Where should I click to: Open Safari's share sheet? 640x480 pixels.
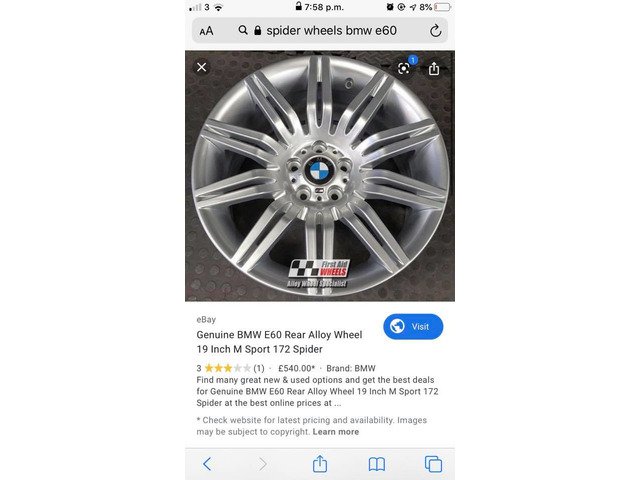click(320, 464)
